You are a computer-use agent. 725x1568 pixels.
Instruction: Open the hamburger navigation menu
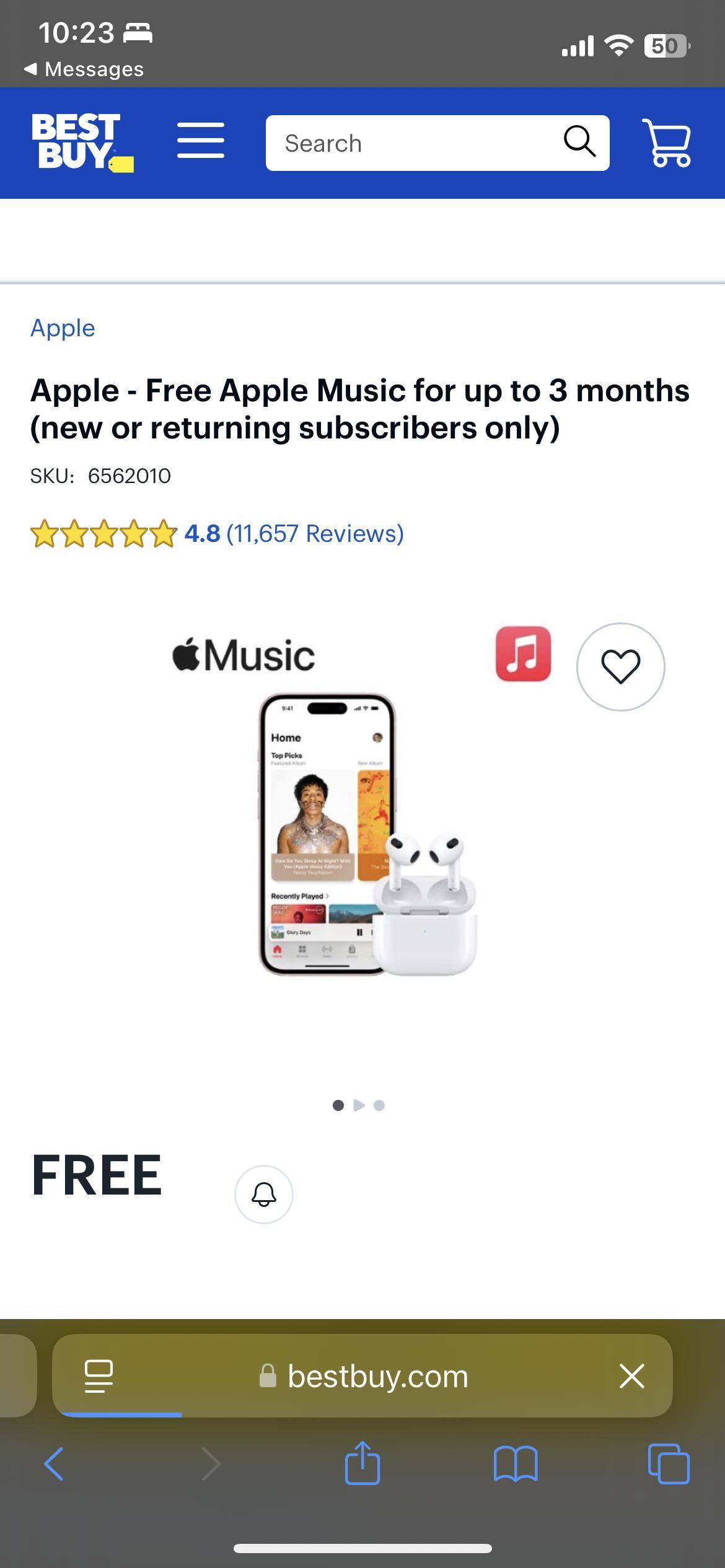(x=200, y=141)
